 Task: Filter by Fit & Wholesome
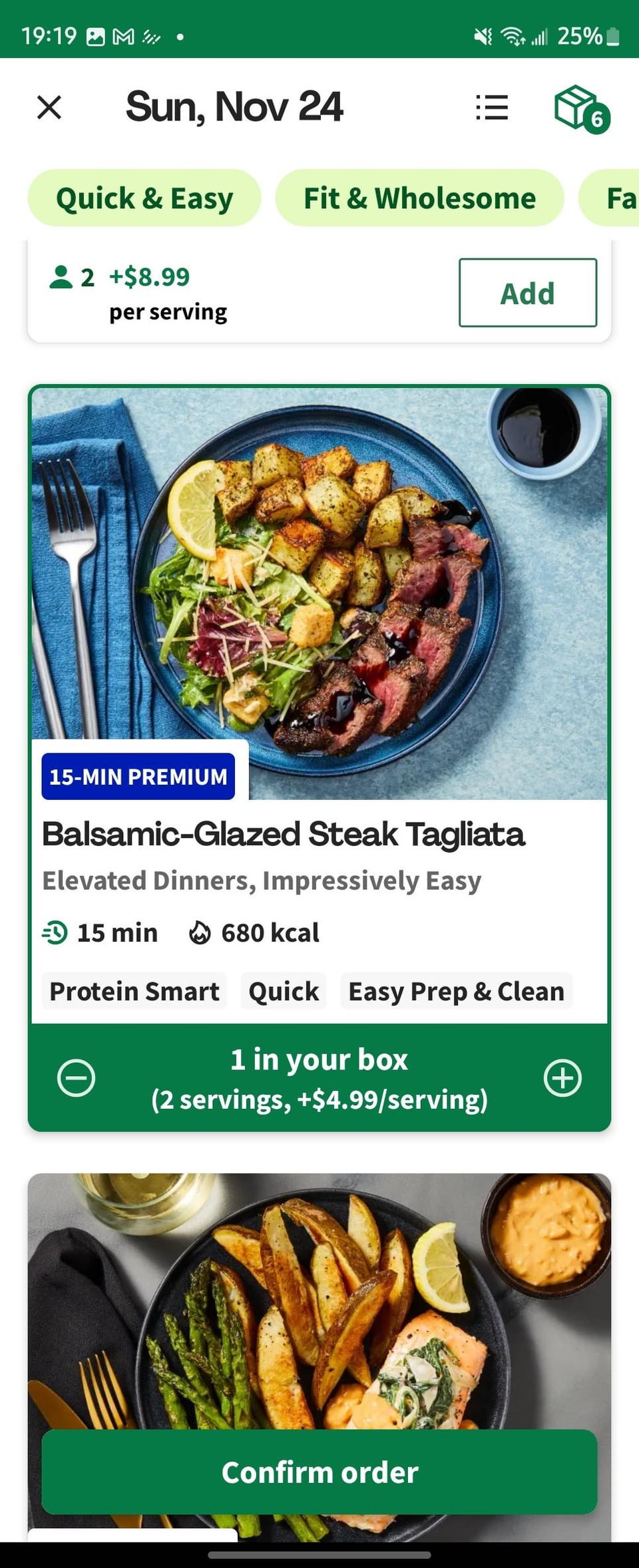419,198
